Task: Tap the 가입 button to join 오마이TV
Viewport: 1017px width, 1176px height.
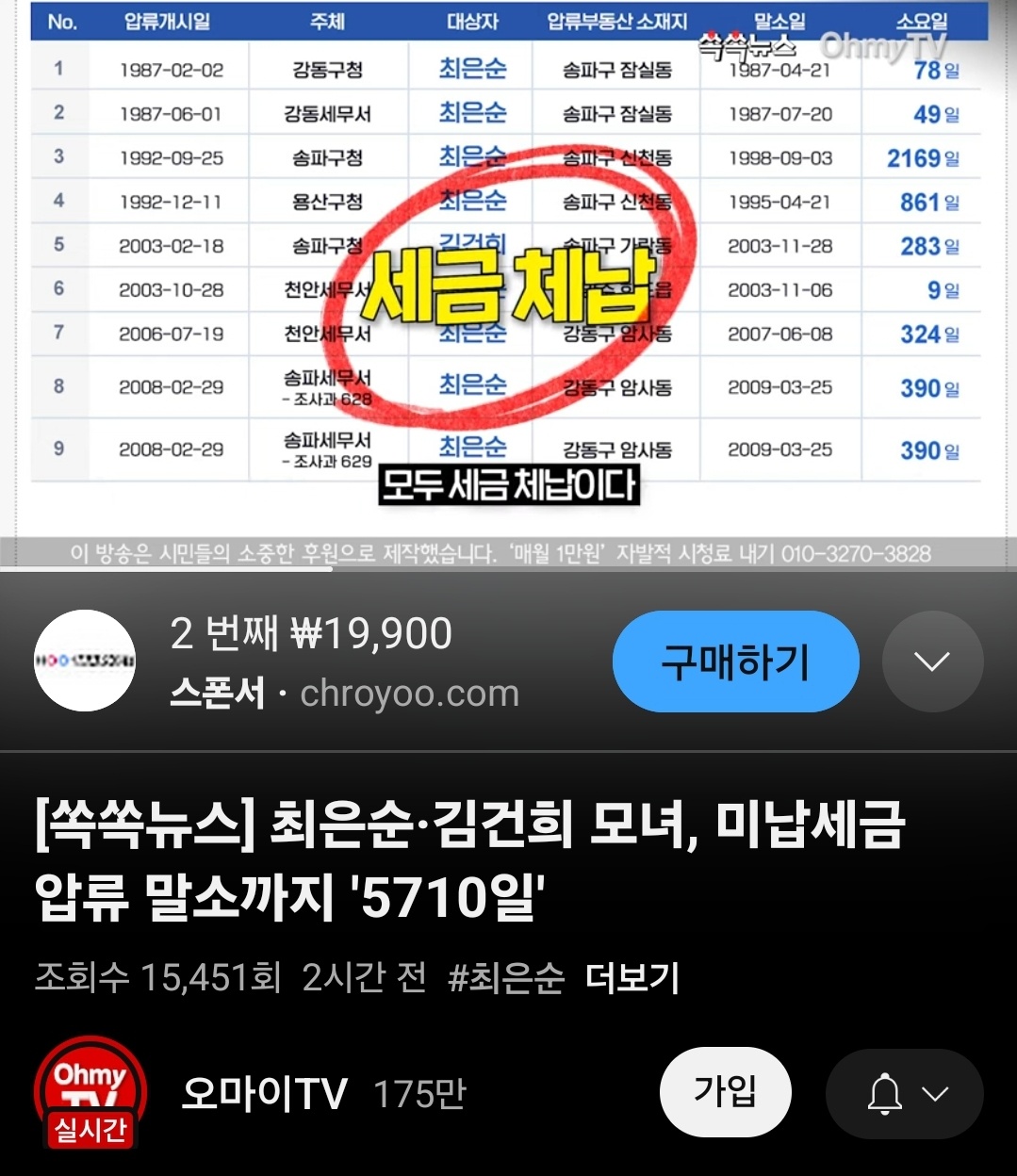Action: point(725,1093)
